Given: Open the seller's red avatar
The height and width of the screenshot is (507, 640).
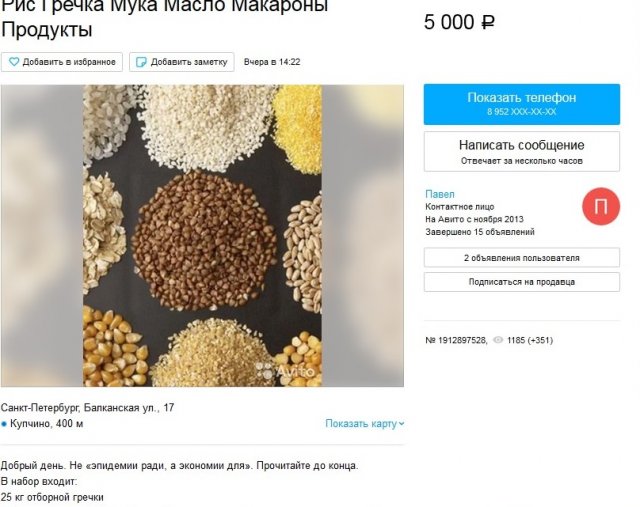Looking at the screenshot, I should click(x=600, y=206).
